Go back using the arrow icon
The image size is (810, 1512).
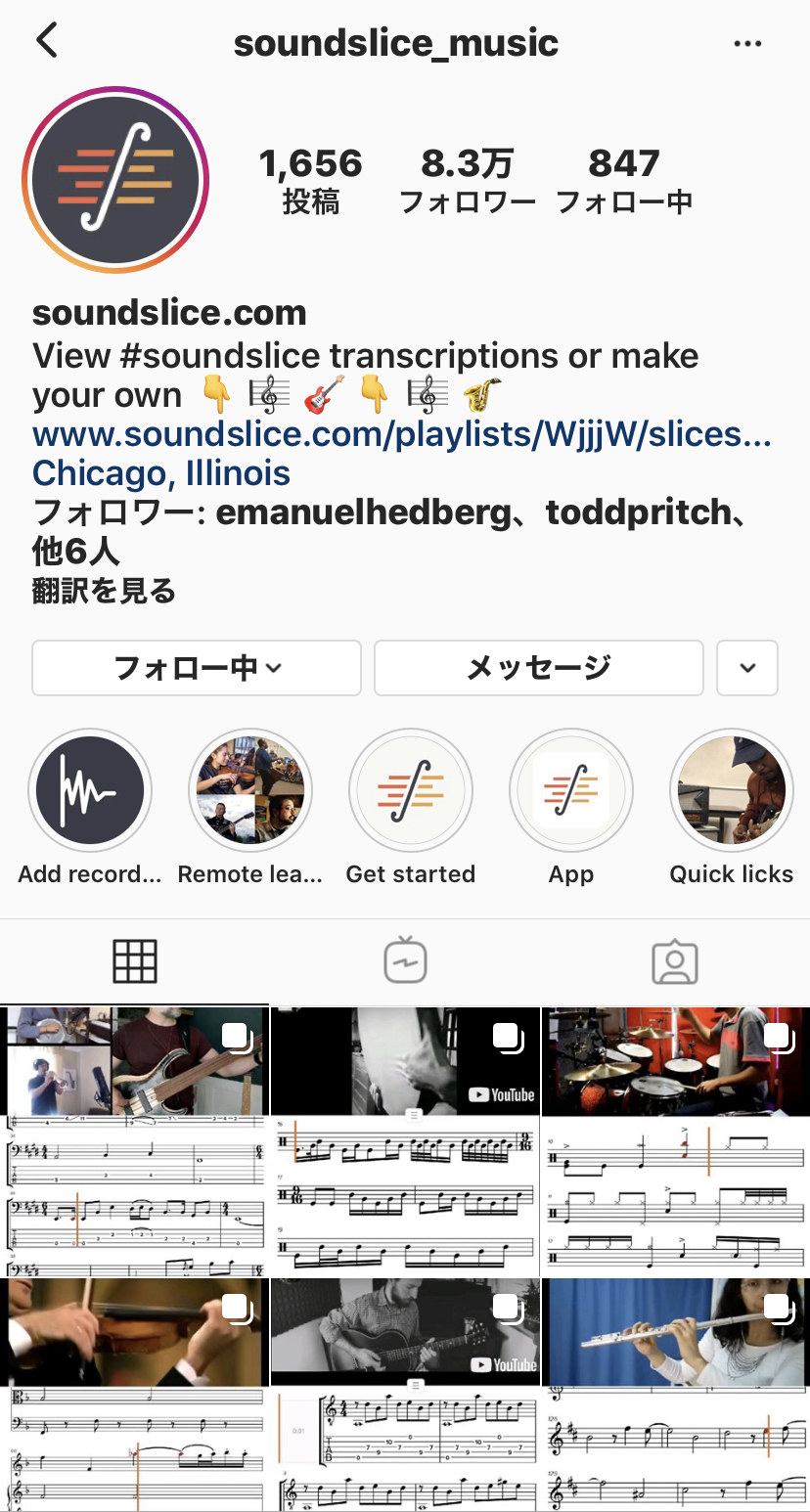pyautogui.click(x=46, y=41)
